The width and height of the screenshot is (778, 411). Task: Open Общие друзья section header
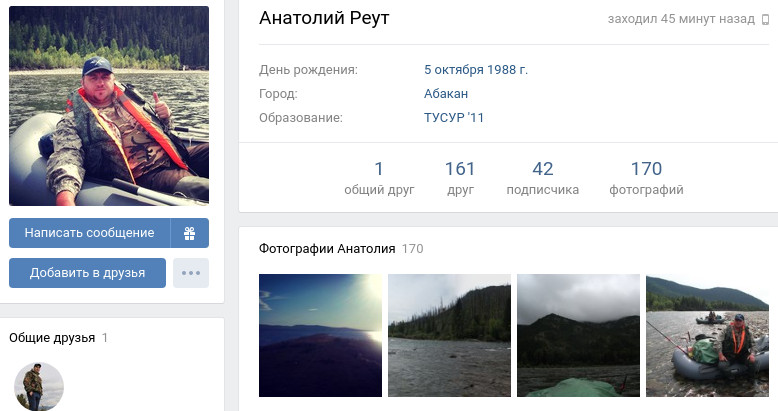[52, 338]
